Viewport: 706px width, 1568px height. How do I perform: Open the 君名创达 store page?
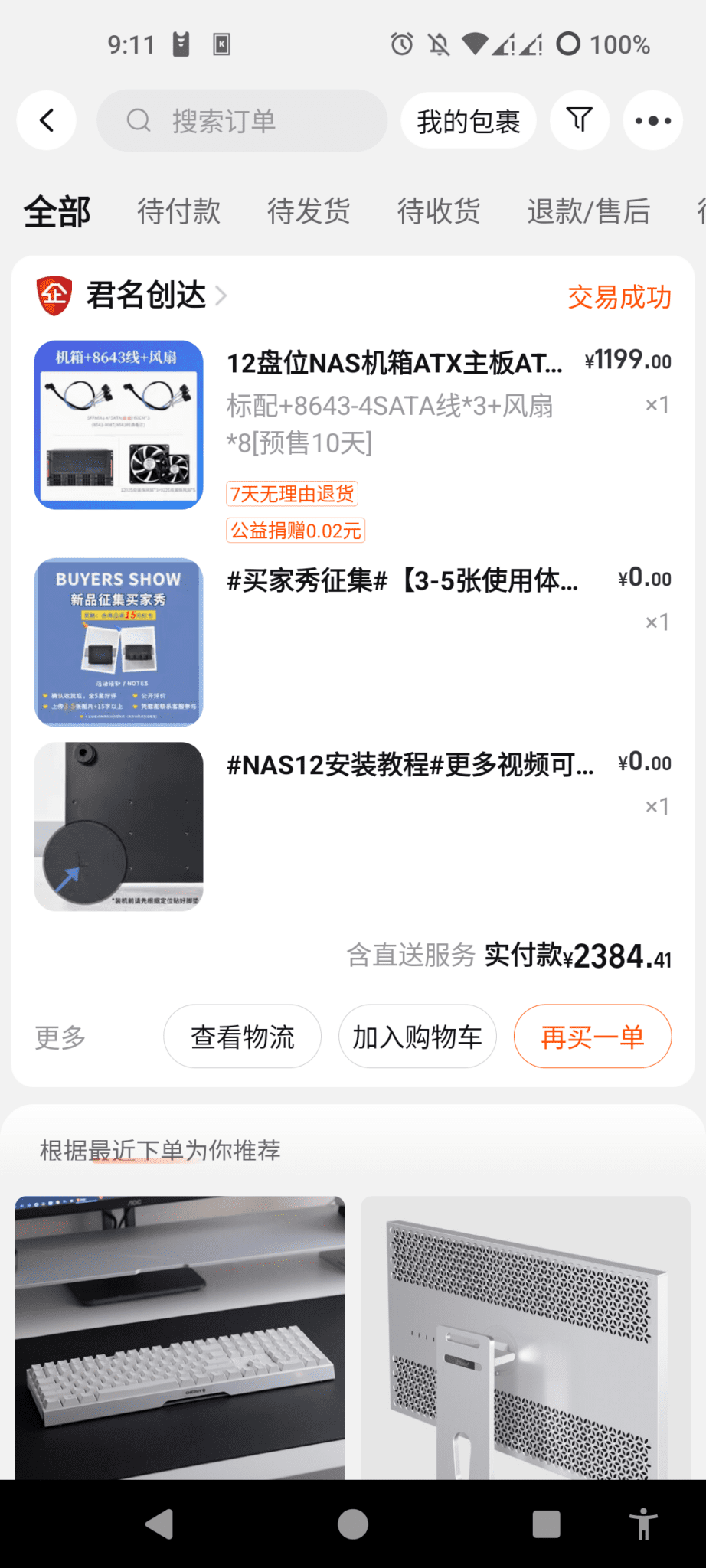click(145, 296)
